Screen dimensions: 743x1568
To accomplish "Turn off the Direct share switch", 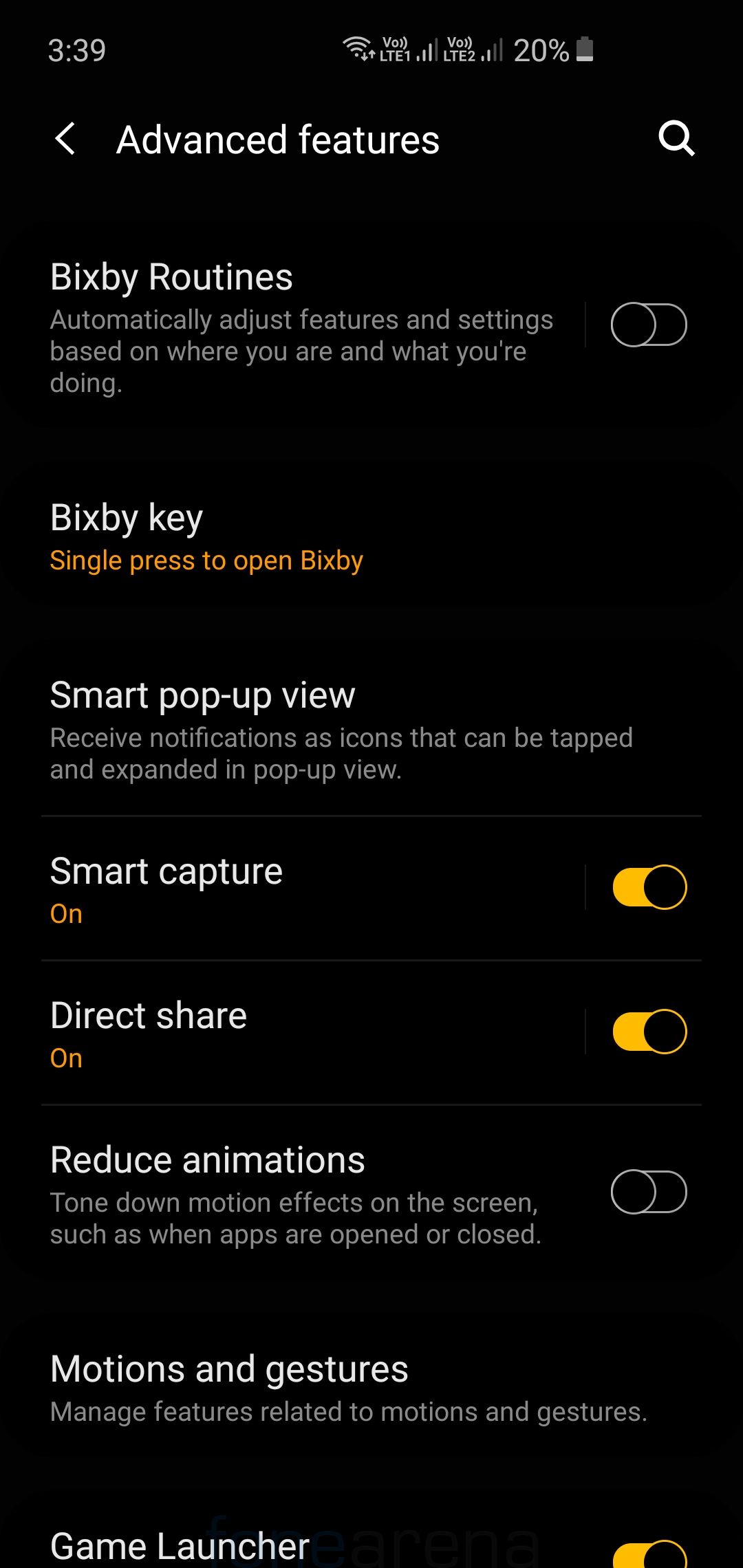I will [x=649, y=1032].
